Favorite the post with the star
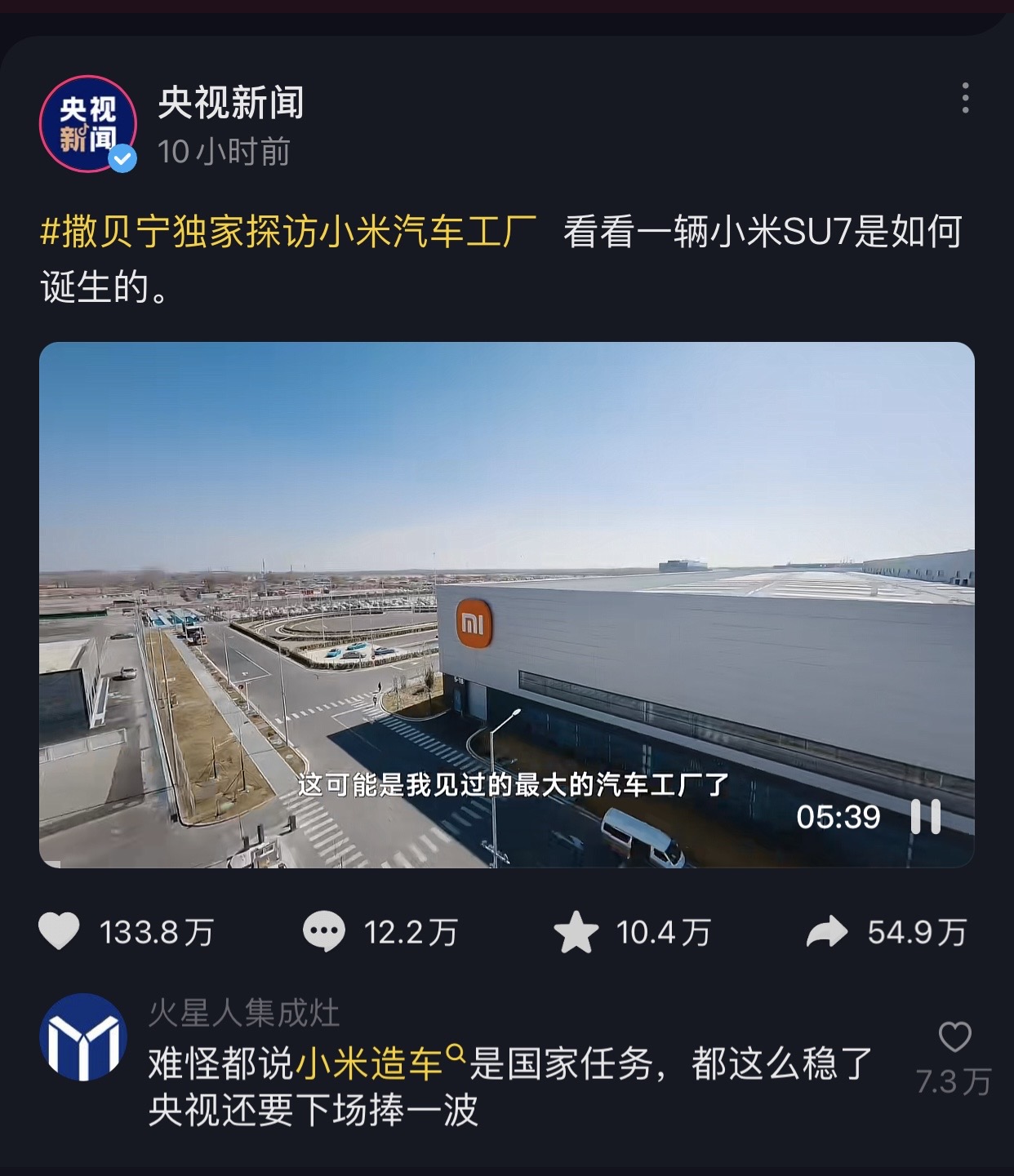The image size is (1014, 1176). [x=576, y=932]
